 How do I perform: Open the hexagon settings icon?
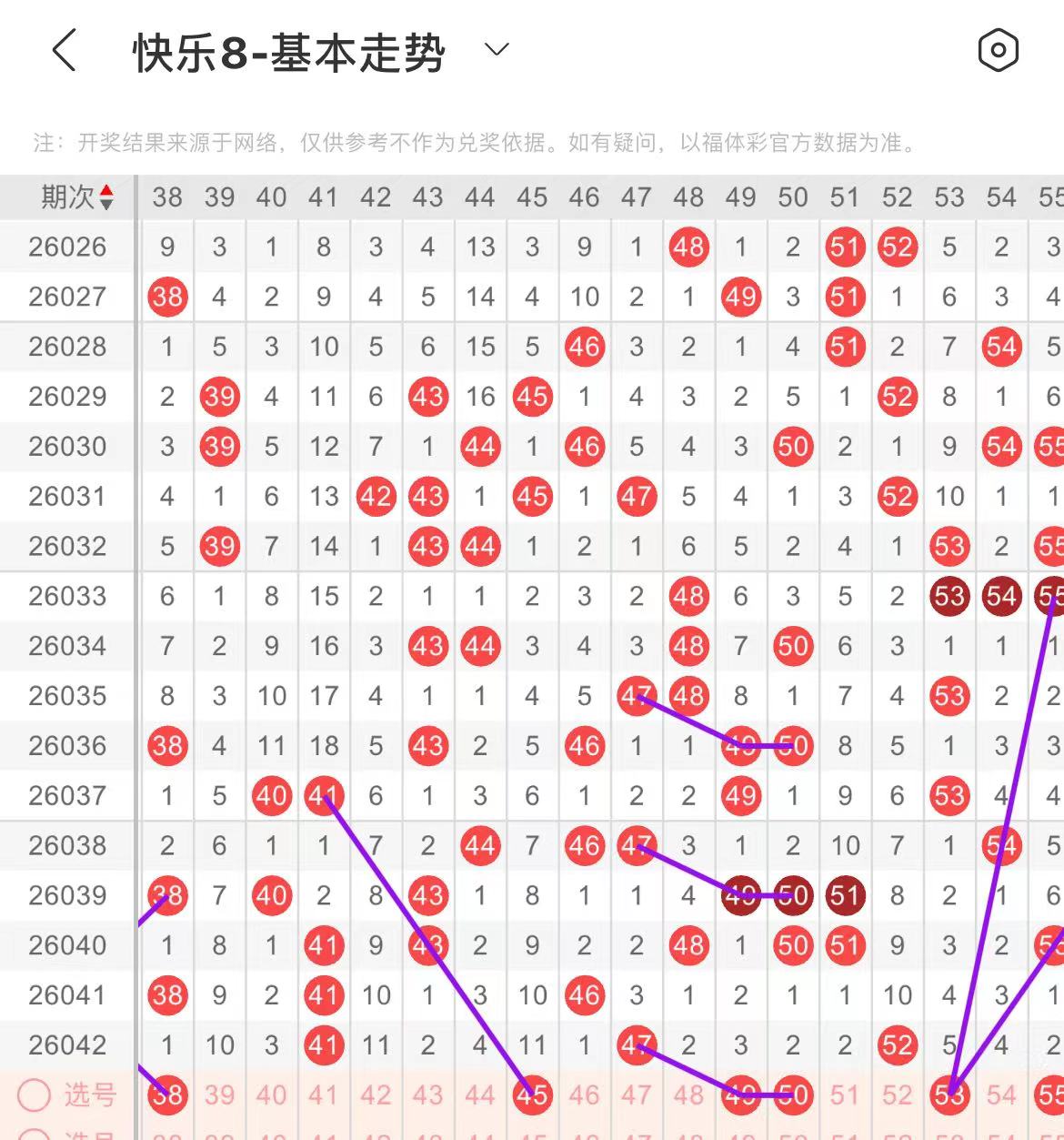(x=998, y=50)
